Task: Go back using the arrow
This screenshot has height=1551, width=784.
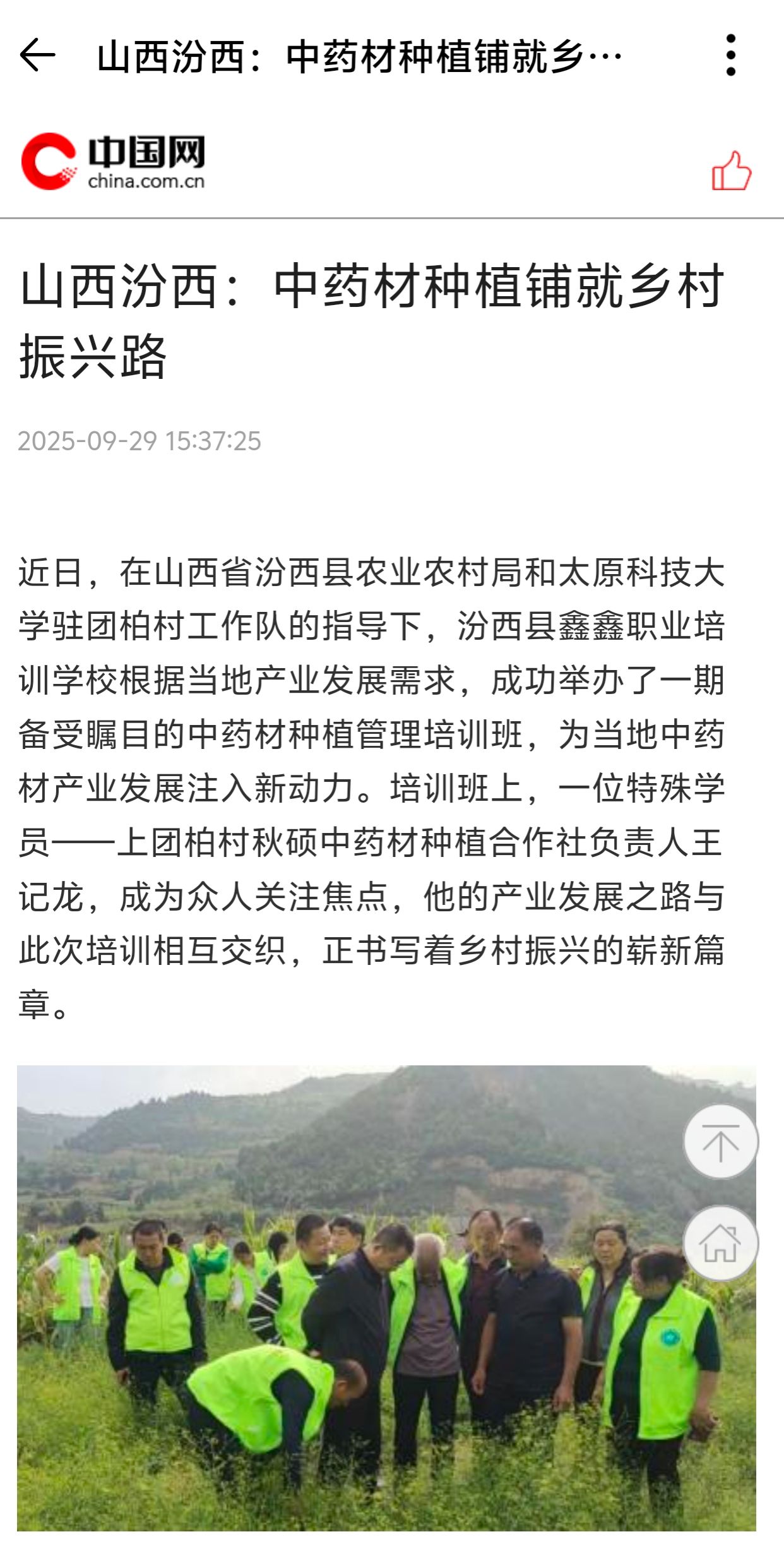Action: tap(38, 56)
